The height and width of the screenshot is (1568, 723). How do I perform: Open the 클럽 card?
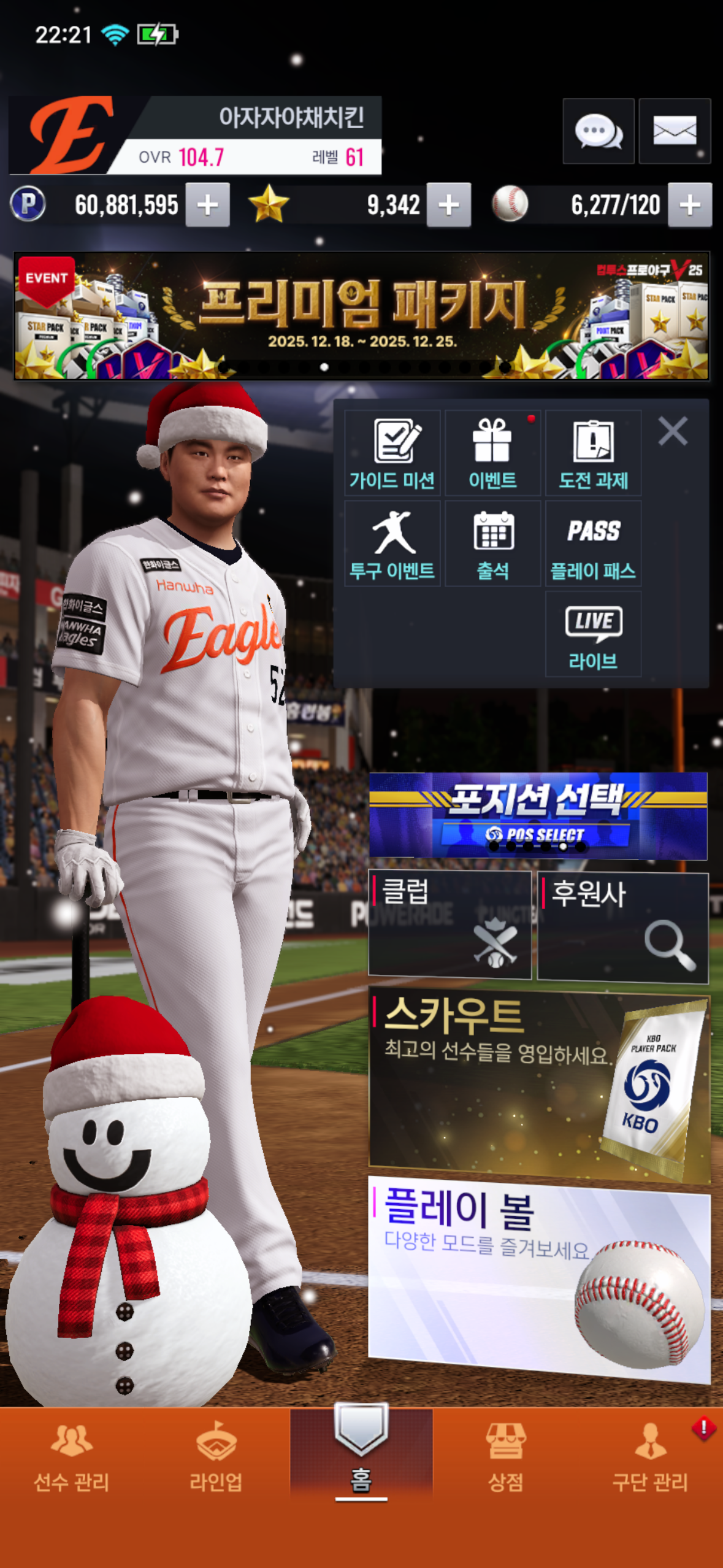449,924
